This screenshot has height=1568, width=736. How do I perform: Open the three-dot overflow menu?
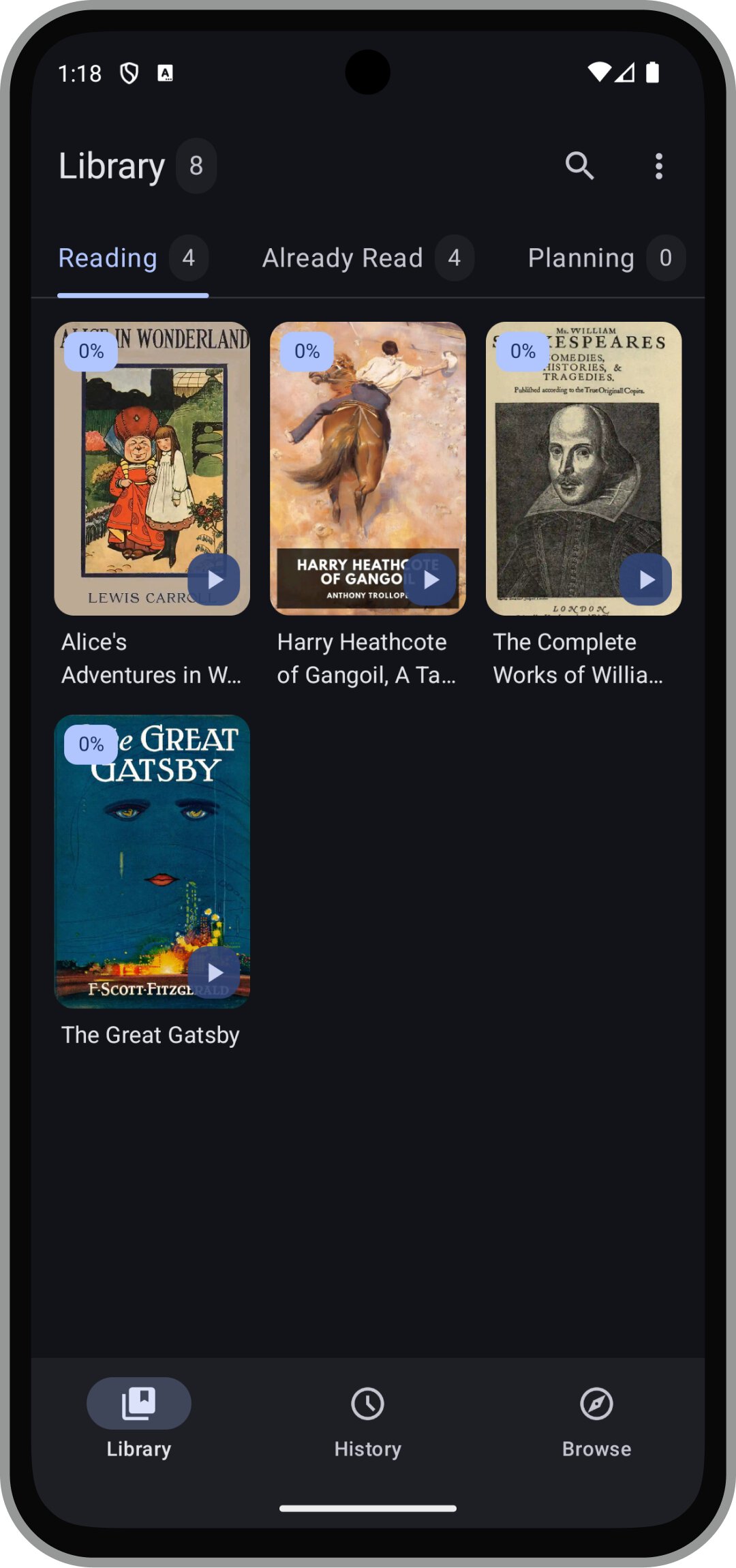click(x=658, y=166)
